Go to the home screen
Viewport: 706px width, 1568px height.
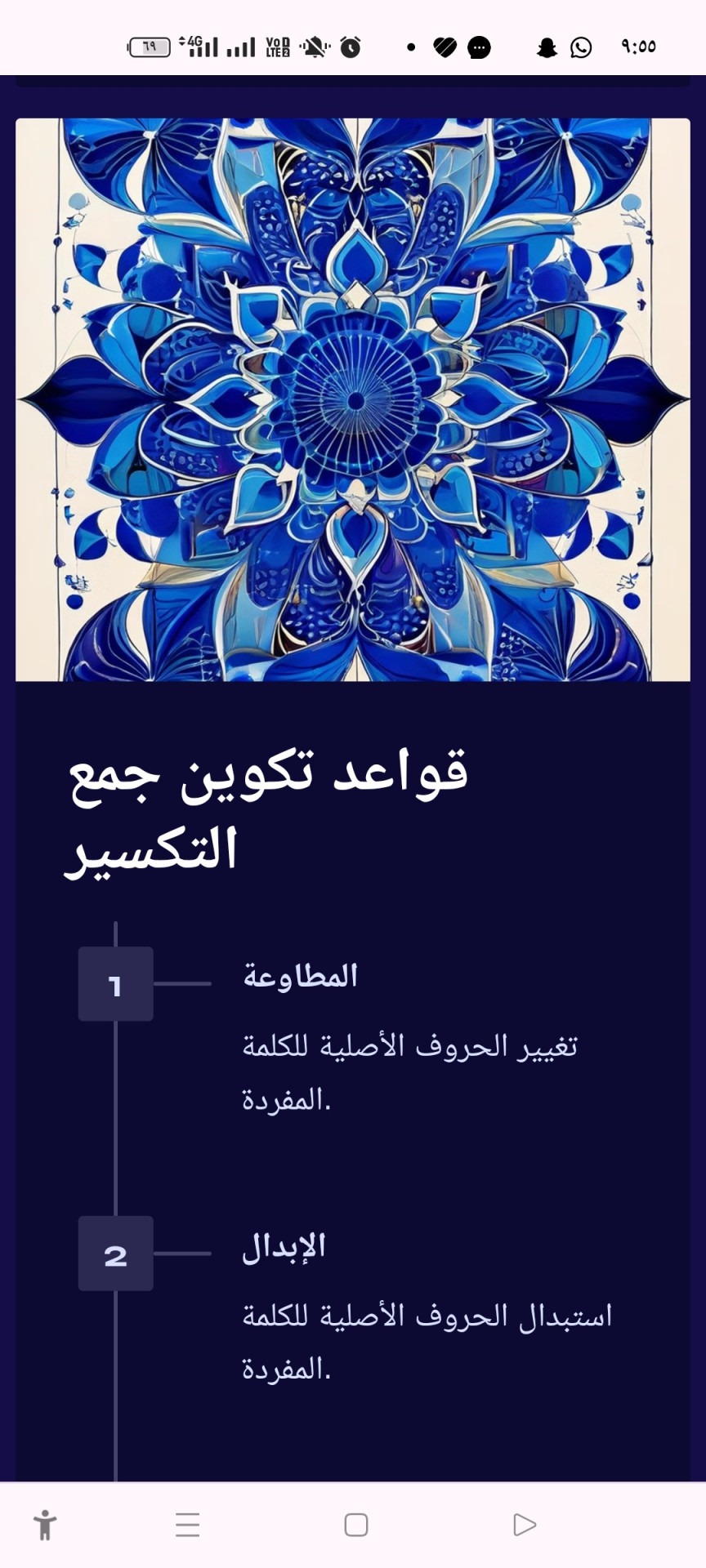[356, 1525]
